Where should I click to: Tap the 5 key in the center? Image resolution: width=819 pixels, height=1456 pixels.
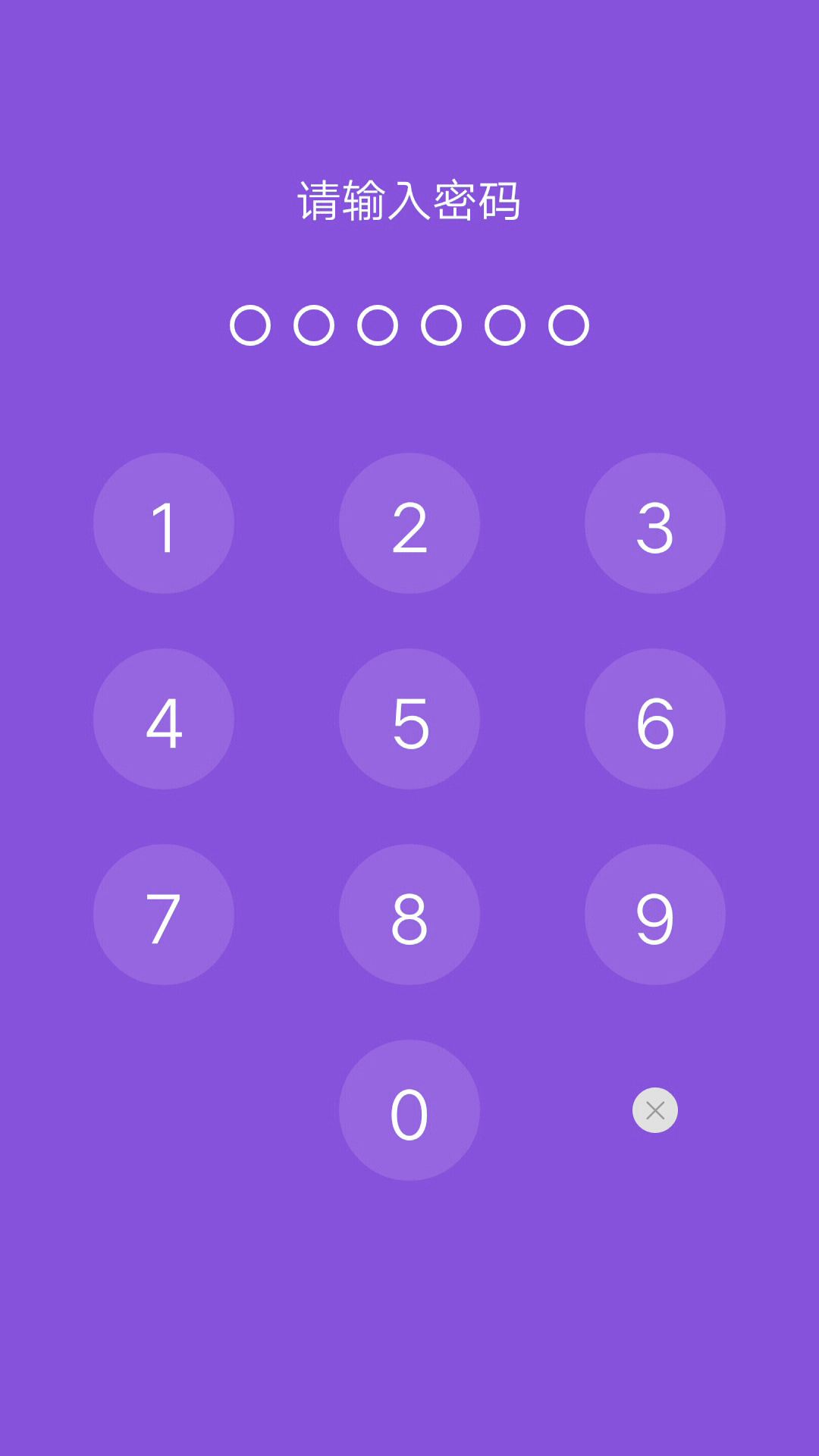pos(409,719)
